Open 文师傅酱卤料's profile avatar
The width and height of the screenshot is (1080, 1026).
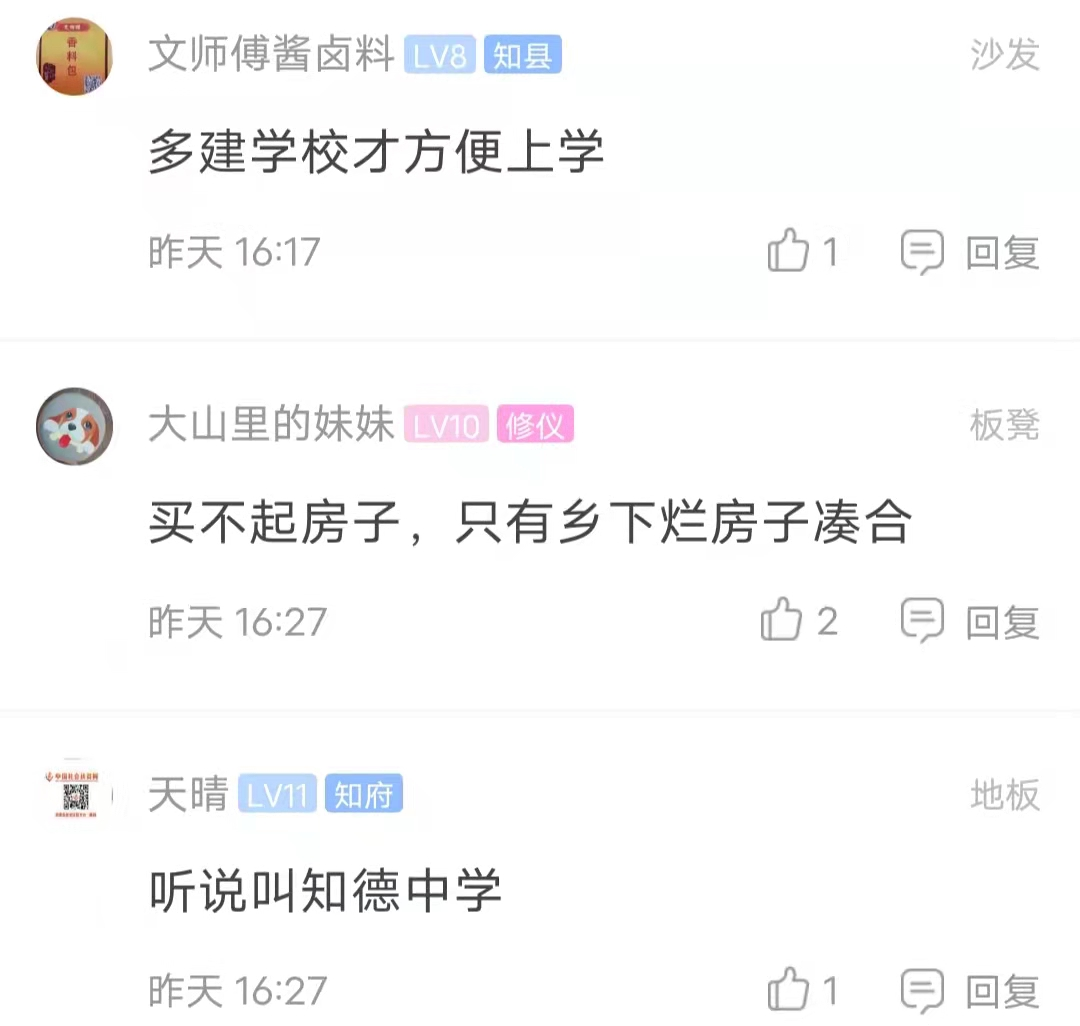[75, 56]
